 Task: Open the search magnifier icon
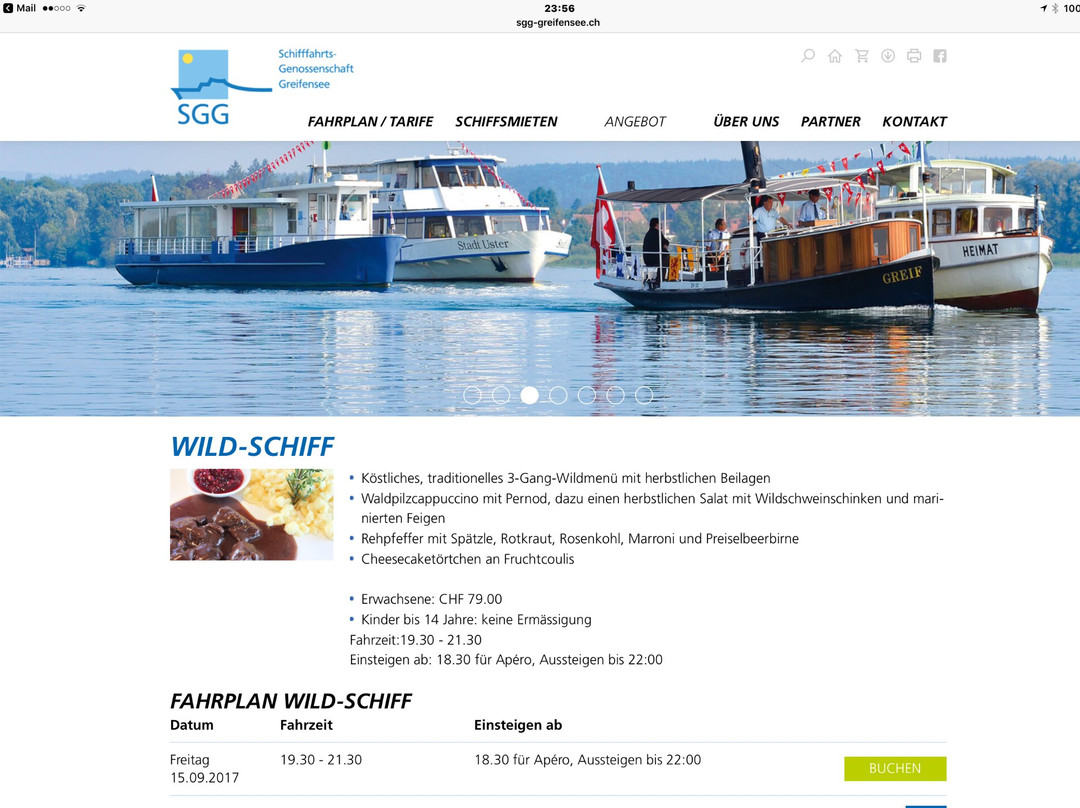[808, 56]
